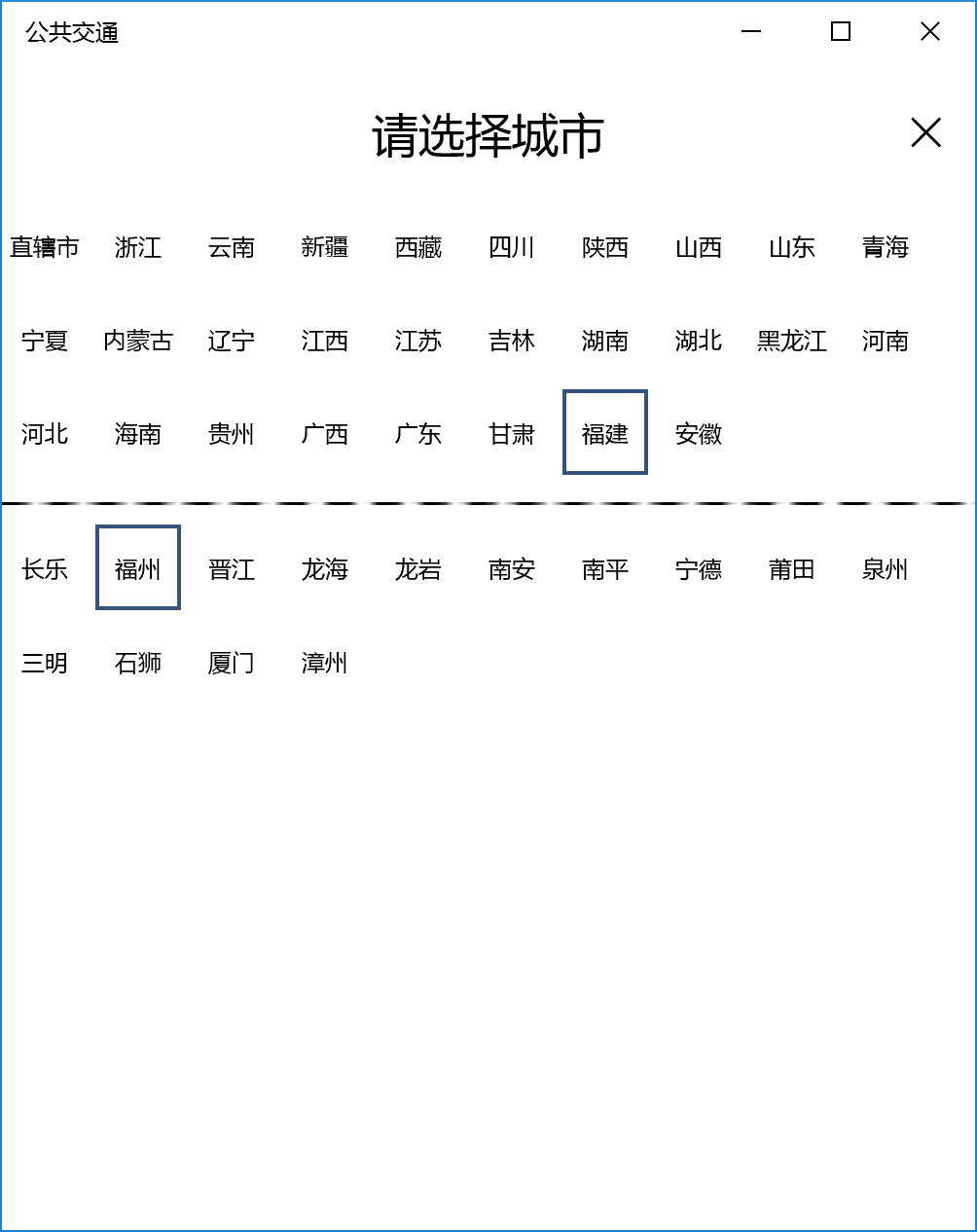Select 长乐 city

tap(45, 568)
